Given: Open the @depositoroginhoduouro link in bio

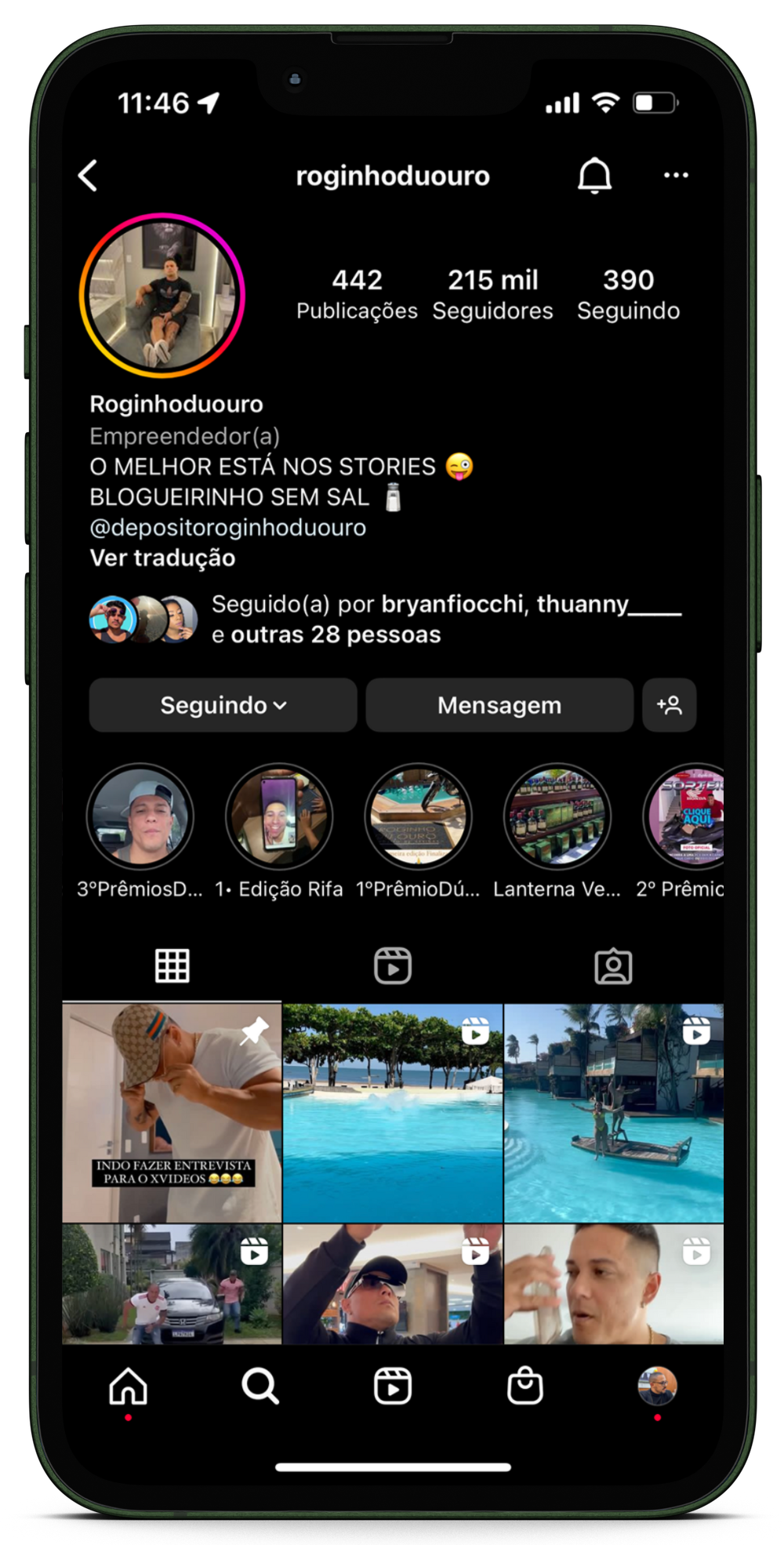Looking at the screenshot, I should [227, 528].
